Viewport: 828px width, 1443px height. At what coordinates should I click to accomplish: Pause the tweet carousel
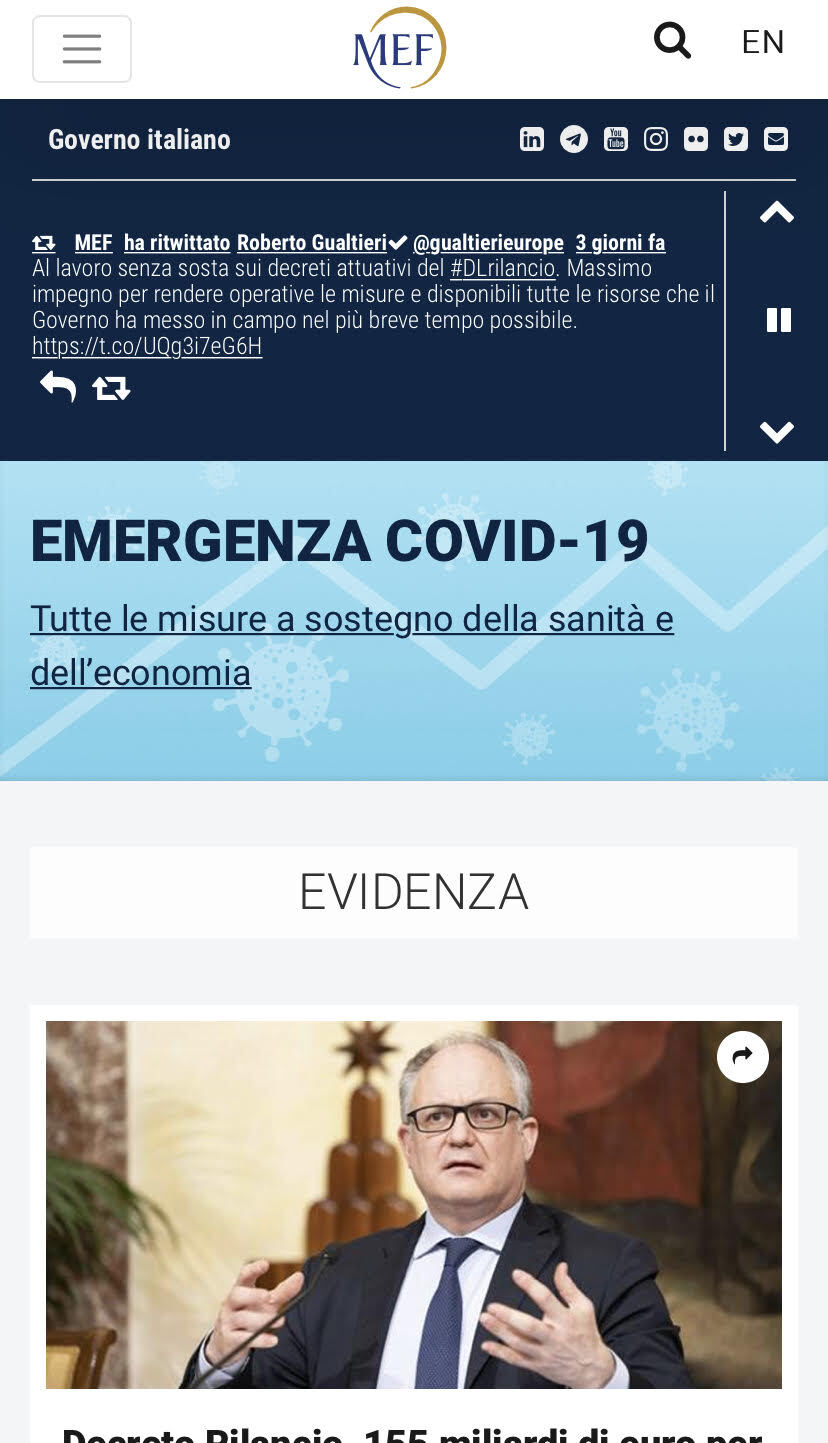[x=778, y=320]
